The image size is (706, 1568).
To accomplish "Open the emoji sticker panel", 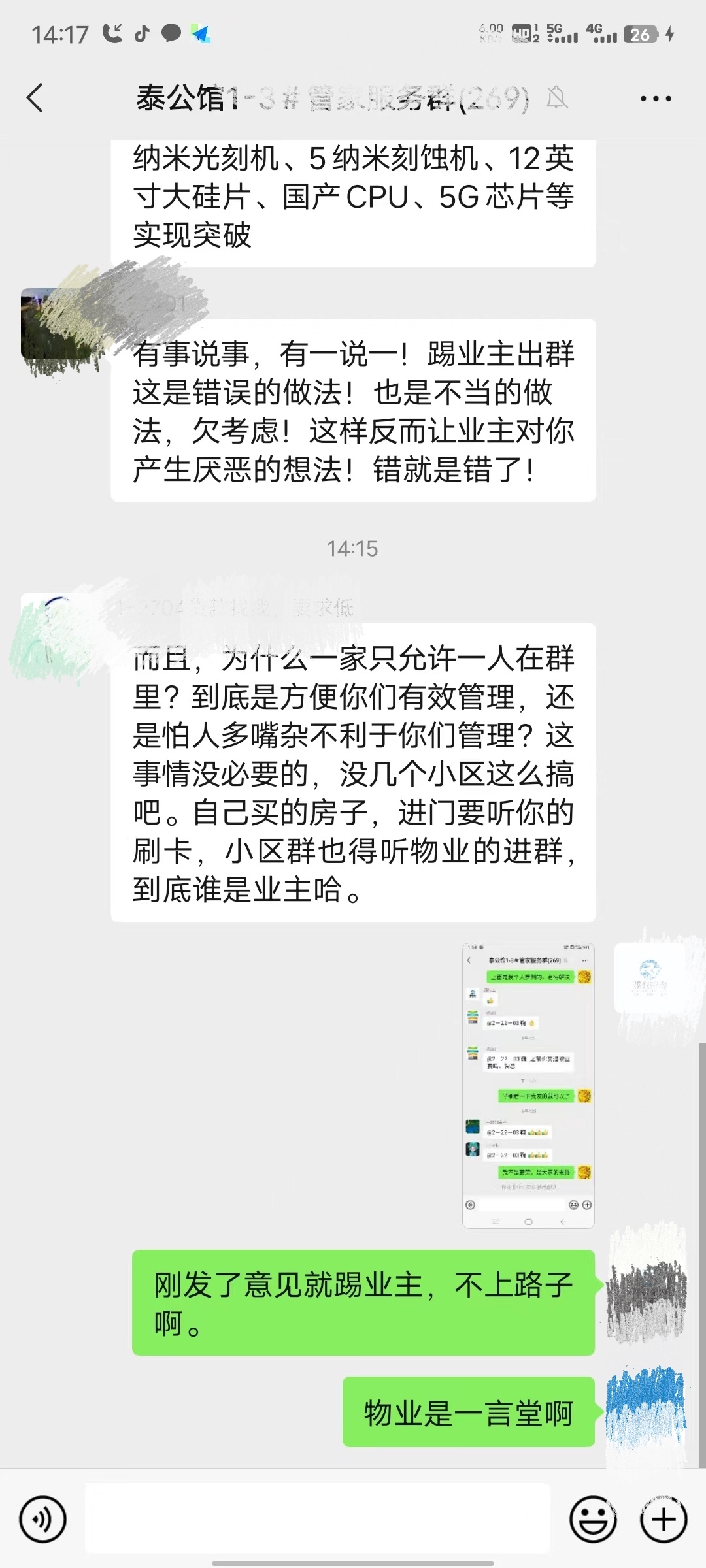I will click(593, 1519).
